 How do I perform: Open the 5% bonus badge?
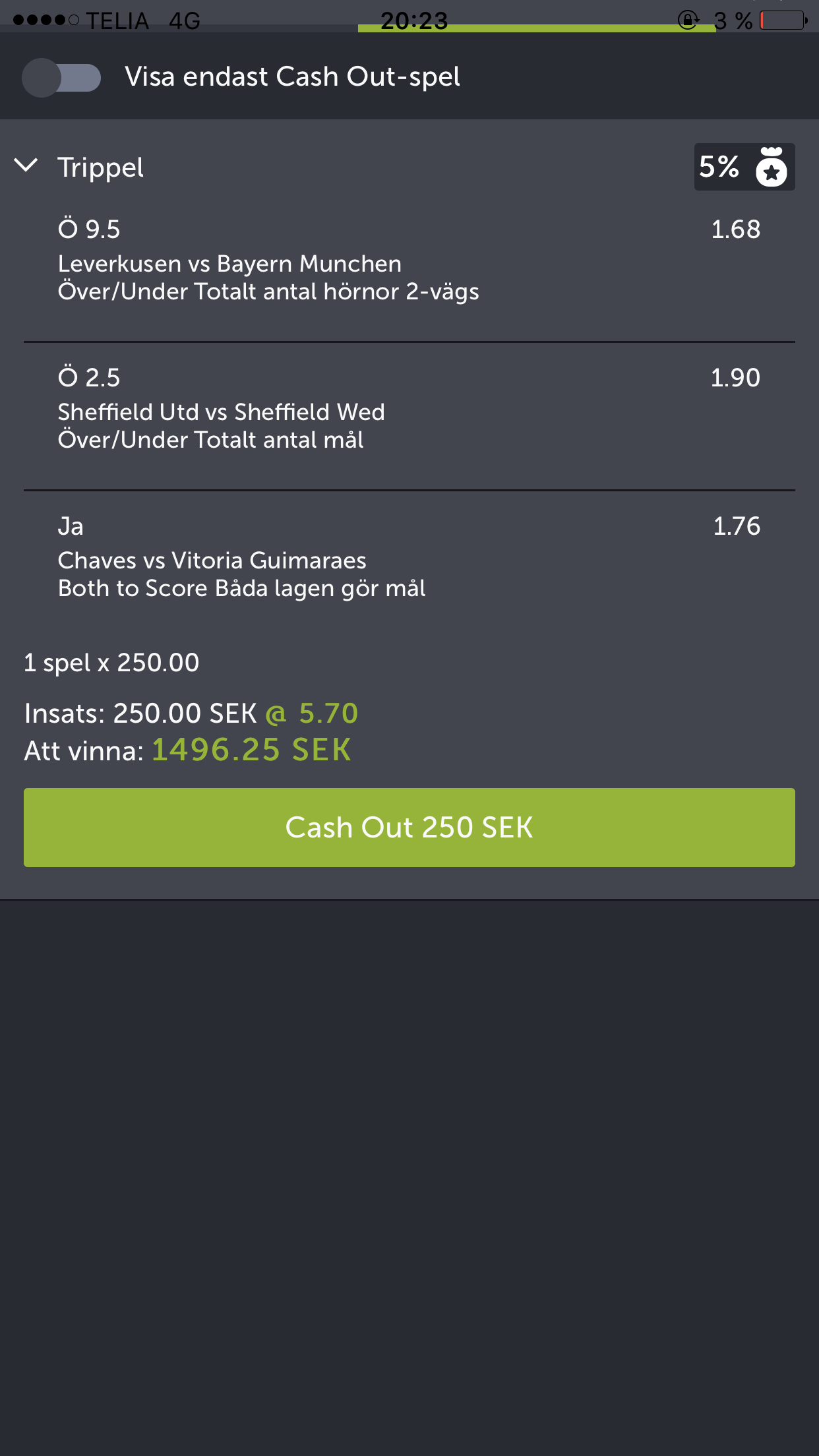pos(744,167)
